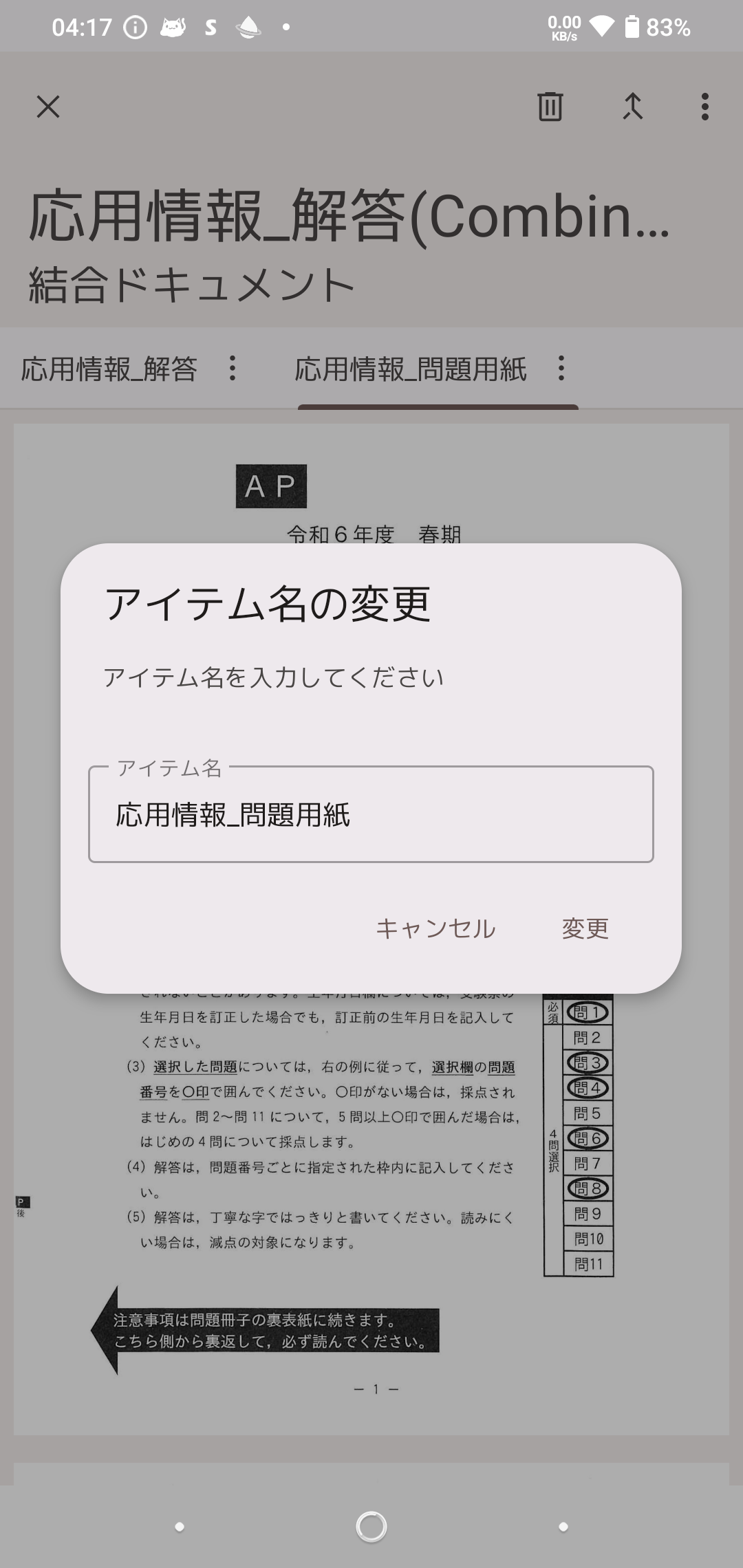The image size is (743, 1568).
Task: Delete document with trash icon
Action: pos(550,107)
